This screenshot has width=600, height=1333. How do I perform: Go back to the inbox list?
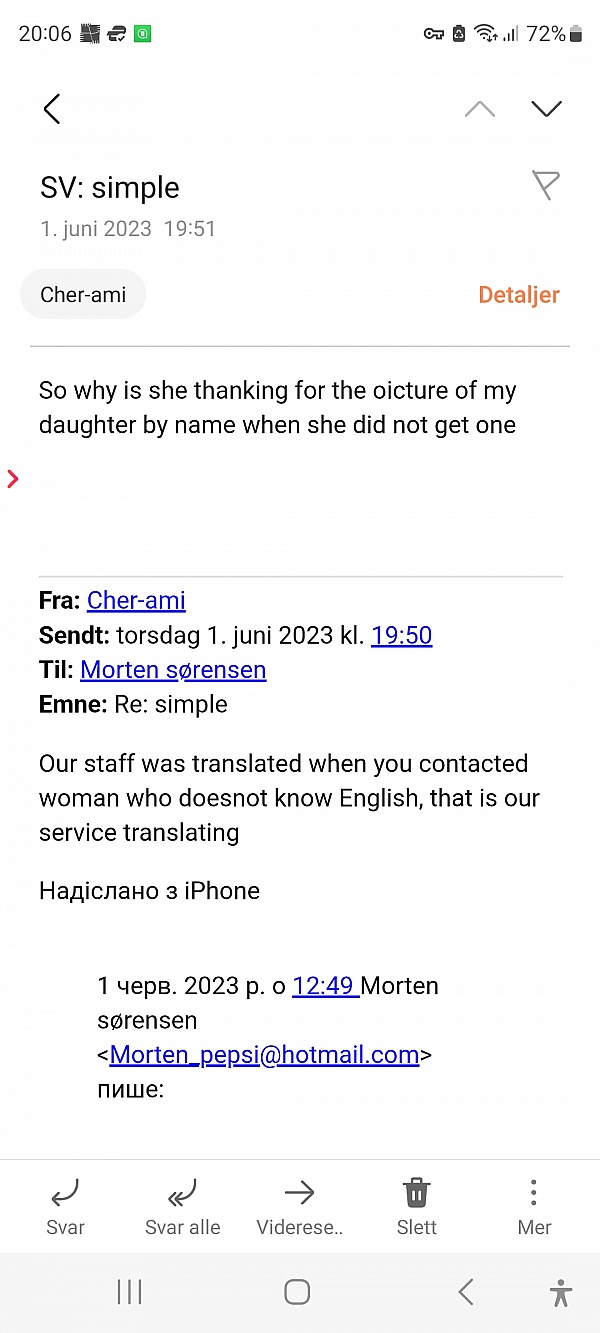point(52,109)
